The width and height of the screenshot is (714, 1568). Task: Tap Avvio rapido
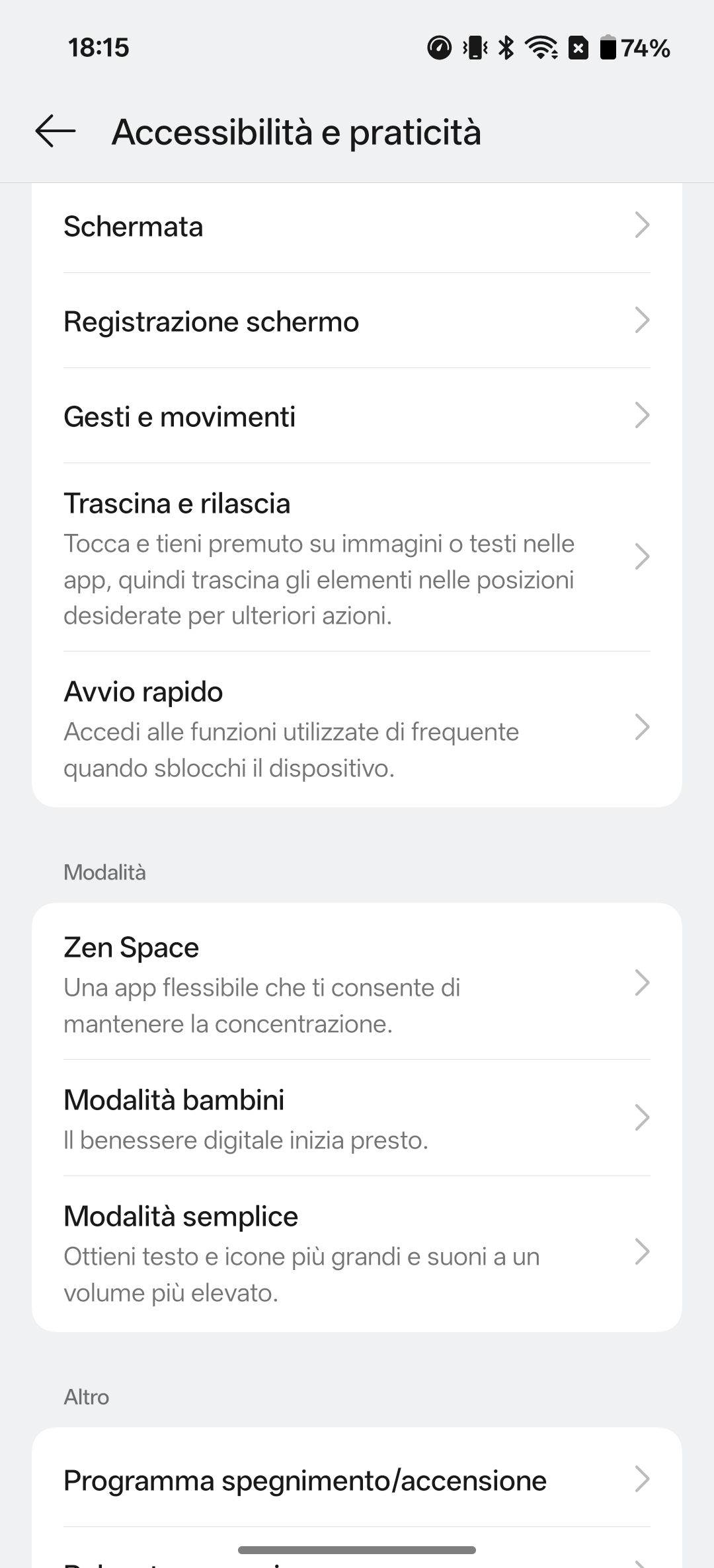[x=357, y=728]
